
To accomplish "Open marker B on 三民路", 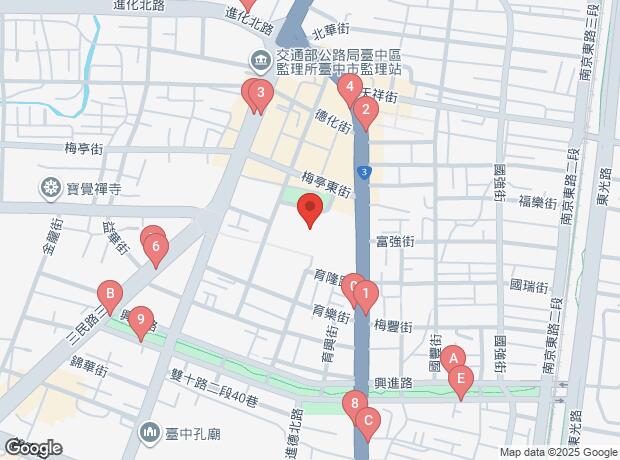I will 110,297.
